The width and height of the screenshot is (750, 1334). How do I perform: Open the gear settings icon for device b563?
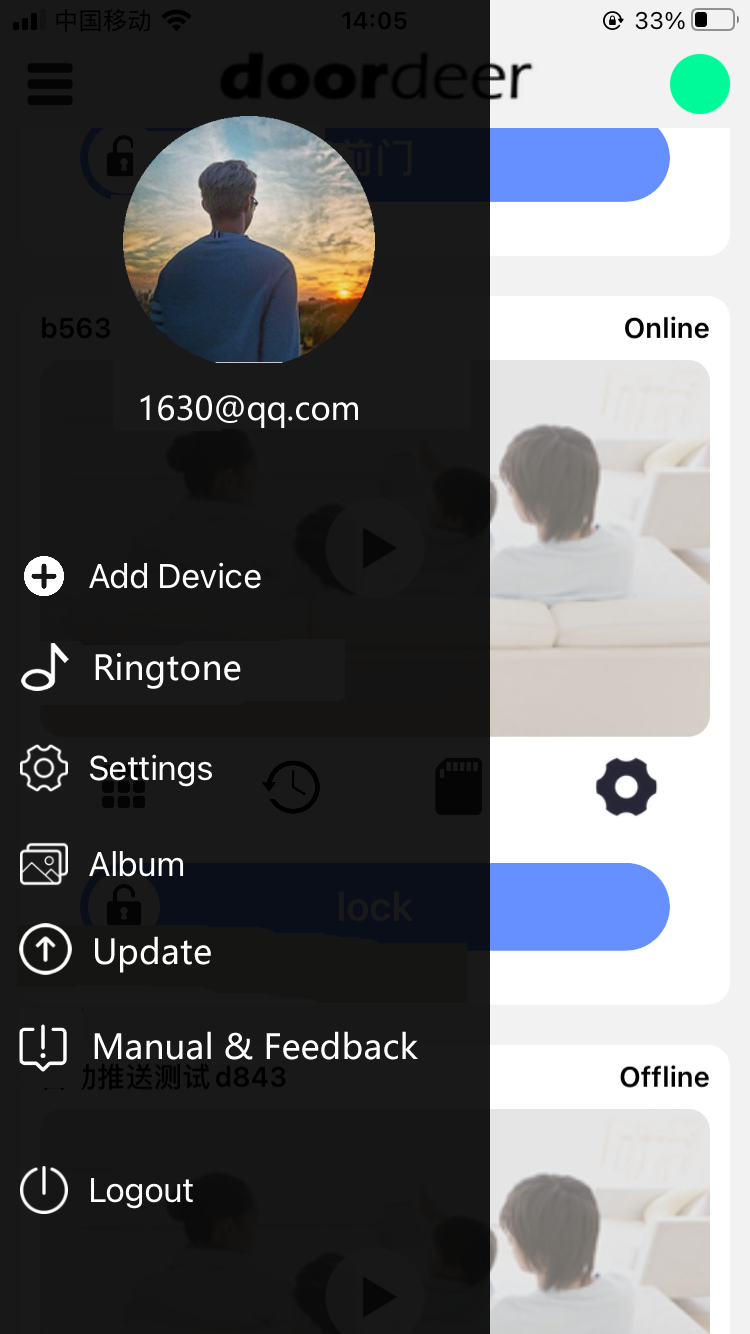pyautogui.click(x=626, y=788)
